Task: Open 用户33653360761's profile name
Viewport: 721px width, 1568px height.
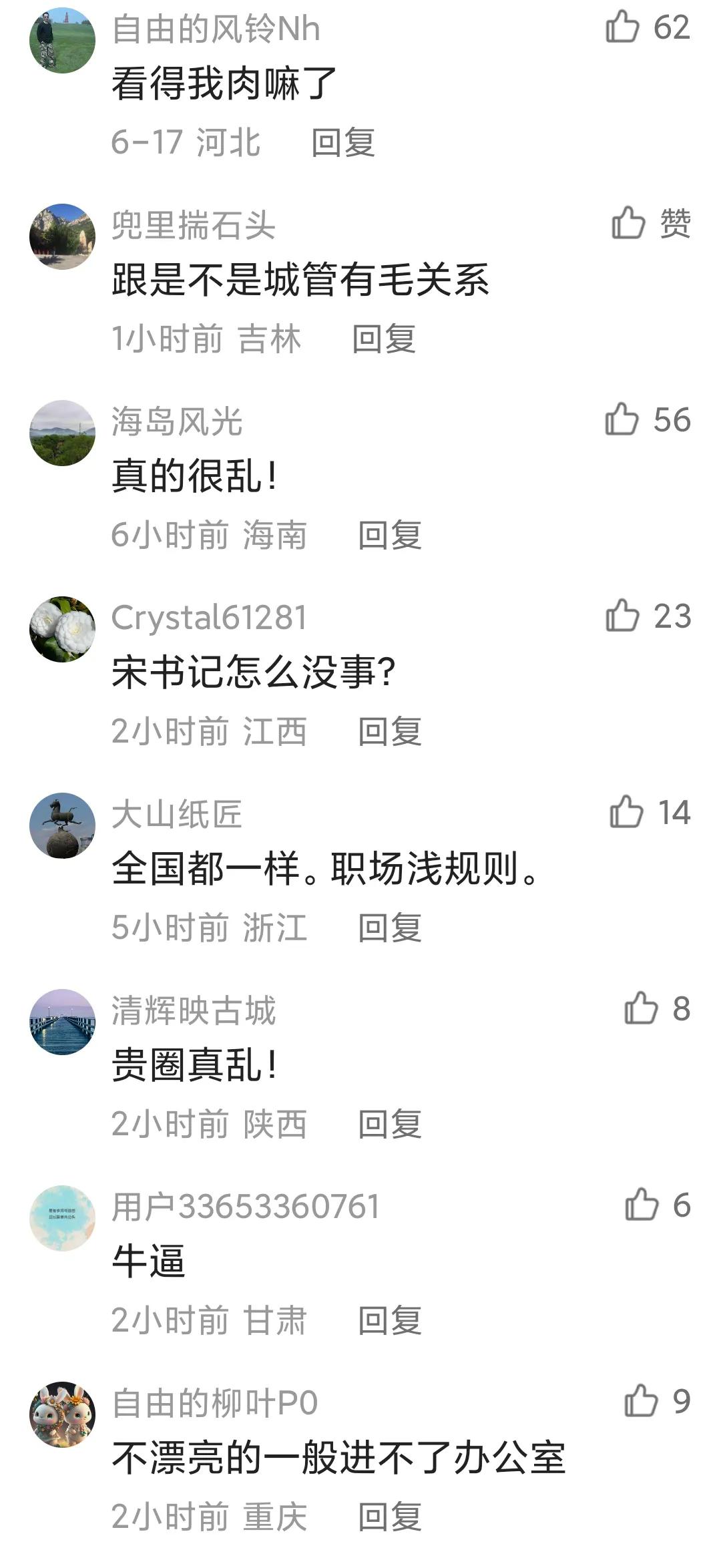Action: [247, 1207]
